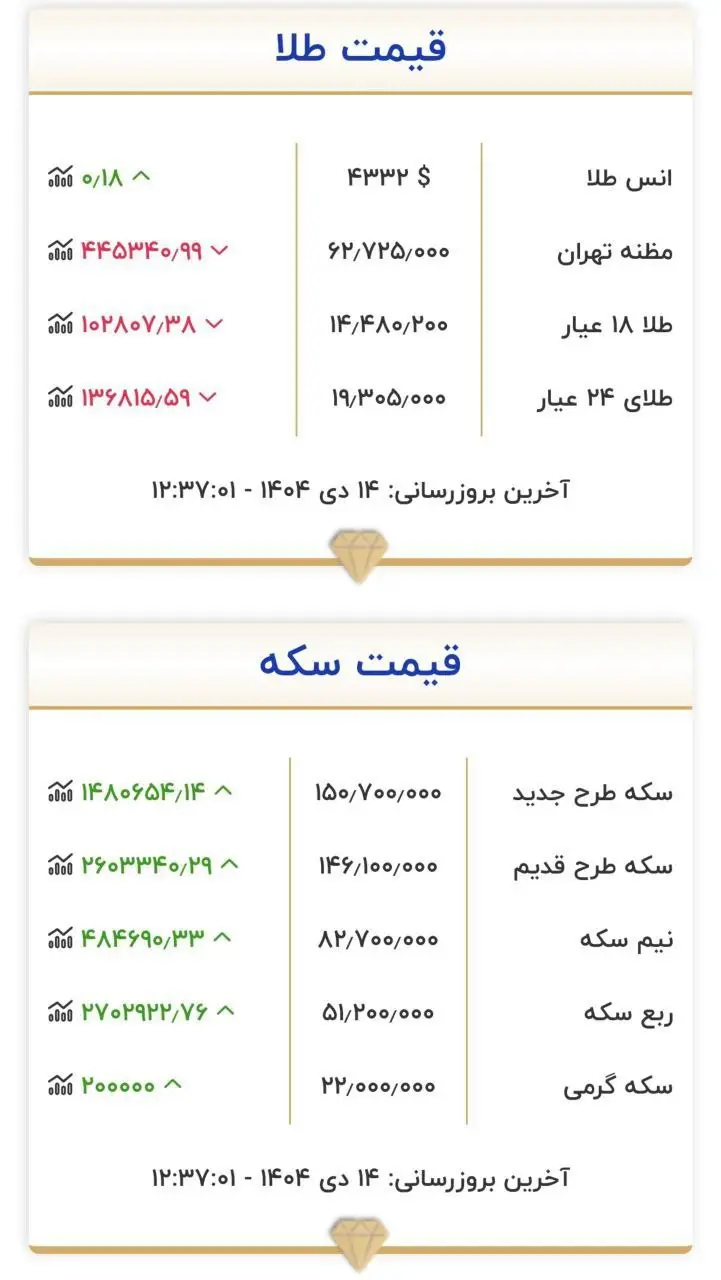
Task: View the price chart for مظنه تهران
Action: coord(60,251)
